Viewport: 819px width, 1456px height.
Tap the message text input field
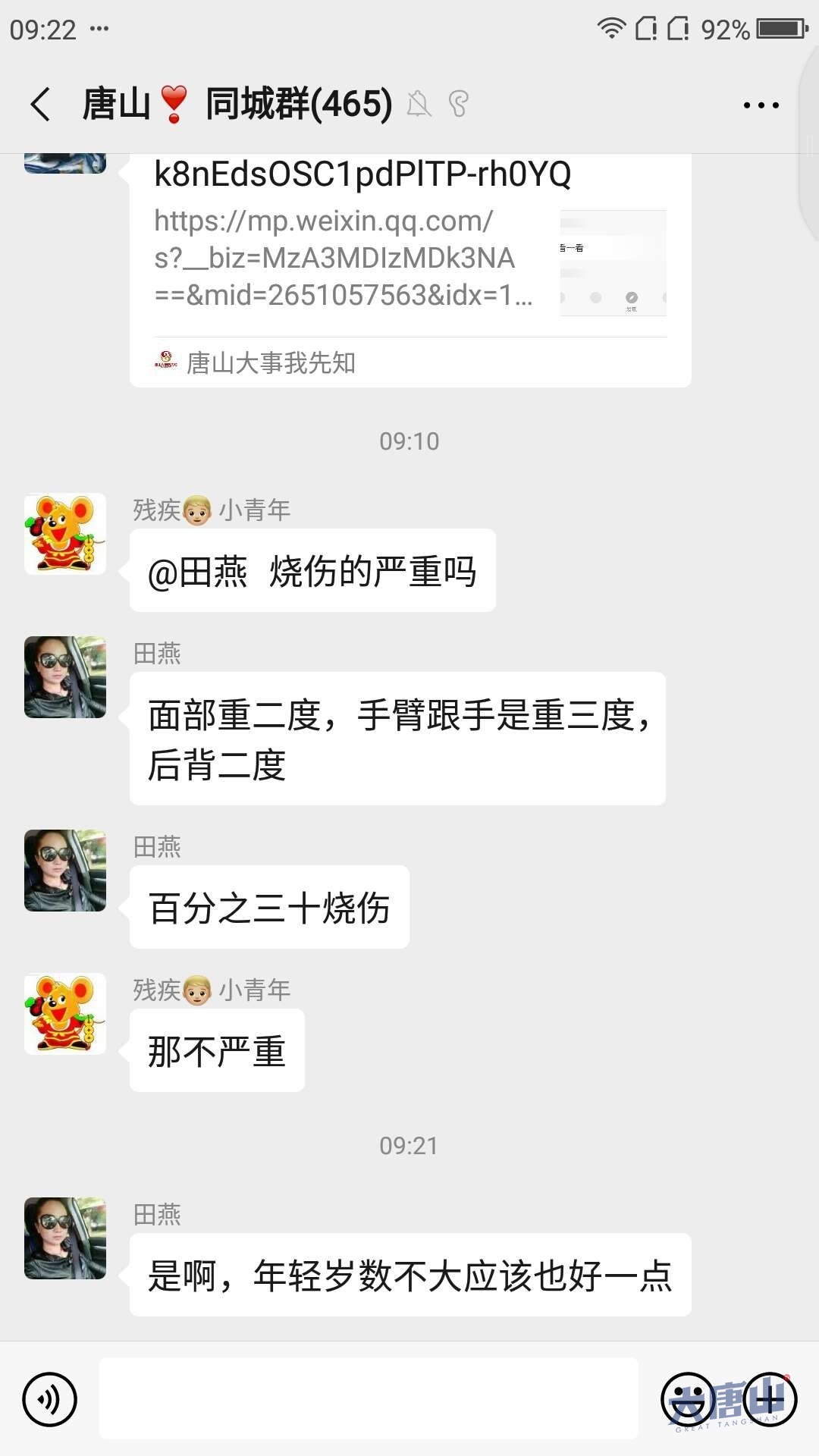click(x=369, y=1398)
